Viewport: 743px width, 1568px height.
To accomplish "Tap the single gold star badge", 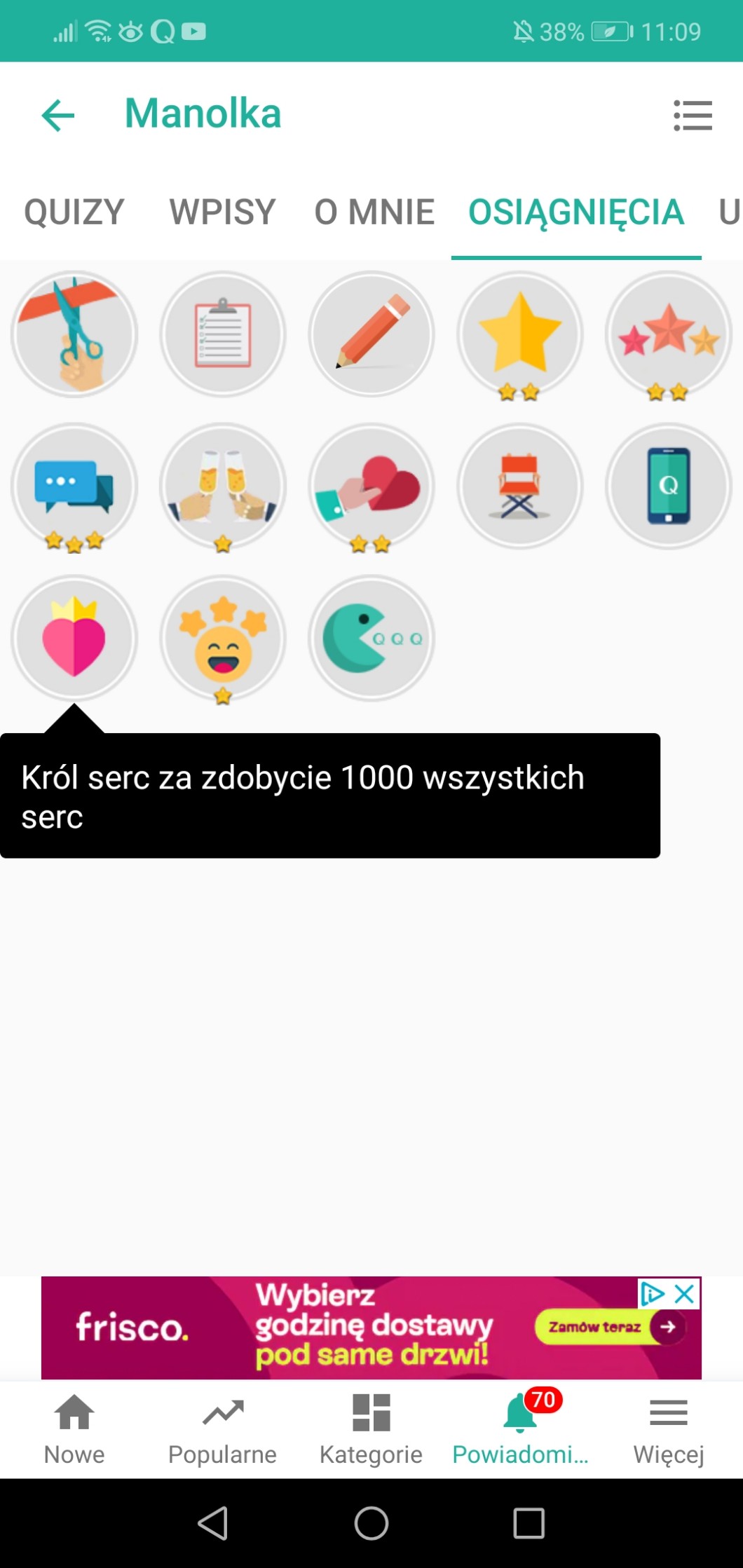I will [519, 334].
